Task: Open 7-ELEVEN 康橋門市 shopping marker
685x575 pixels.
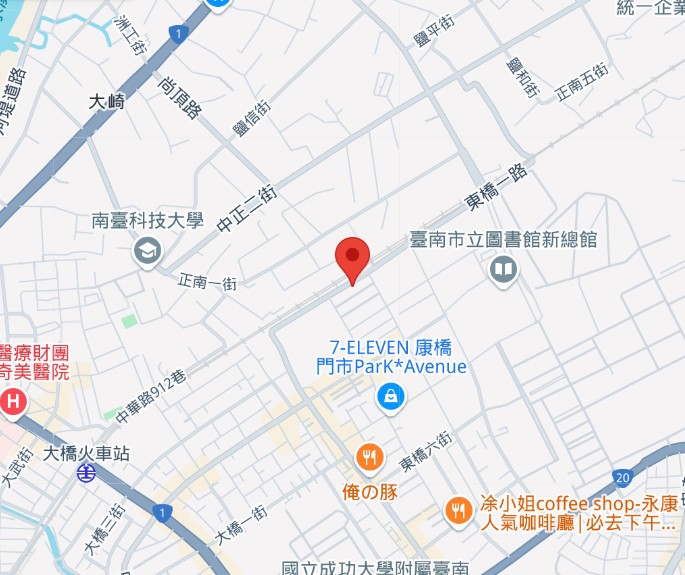Action: click(x=389, y=397)
